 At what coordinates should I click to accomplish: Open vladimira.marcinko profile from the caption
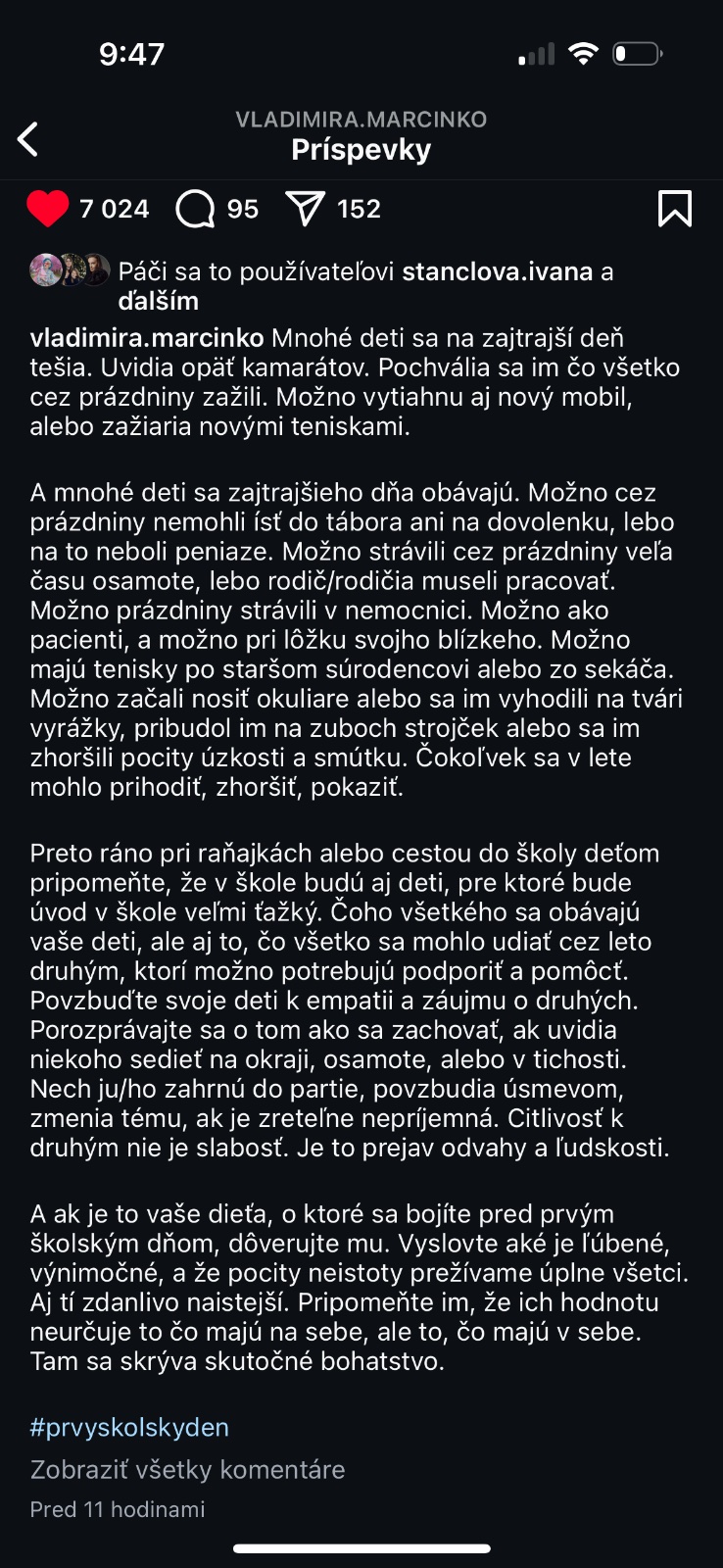[x=147, y=338]
